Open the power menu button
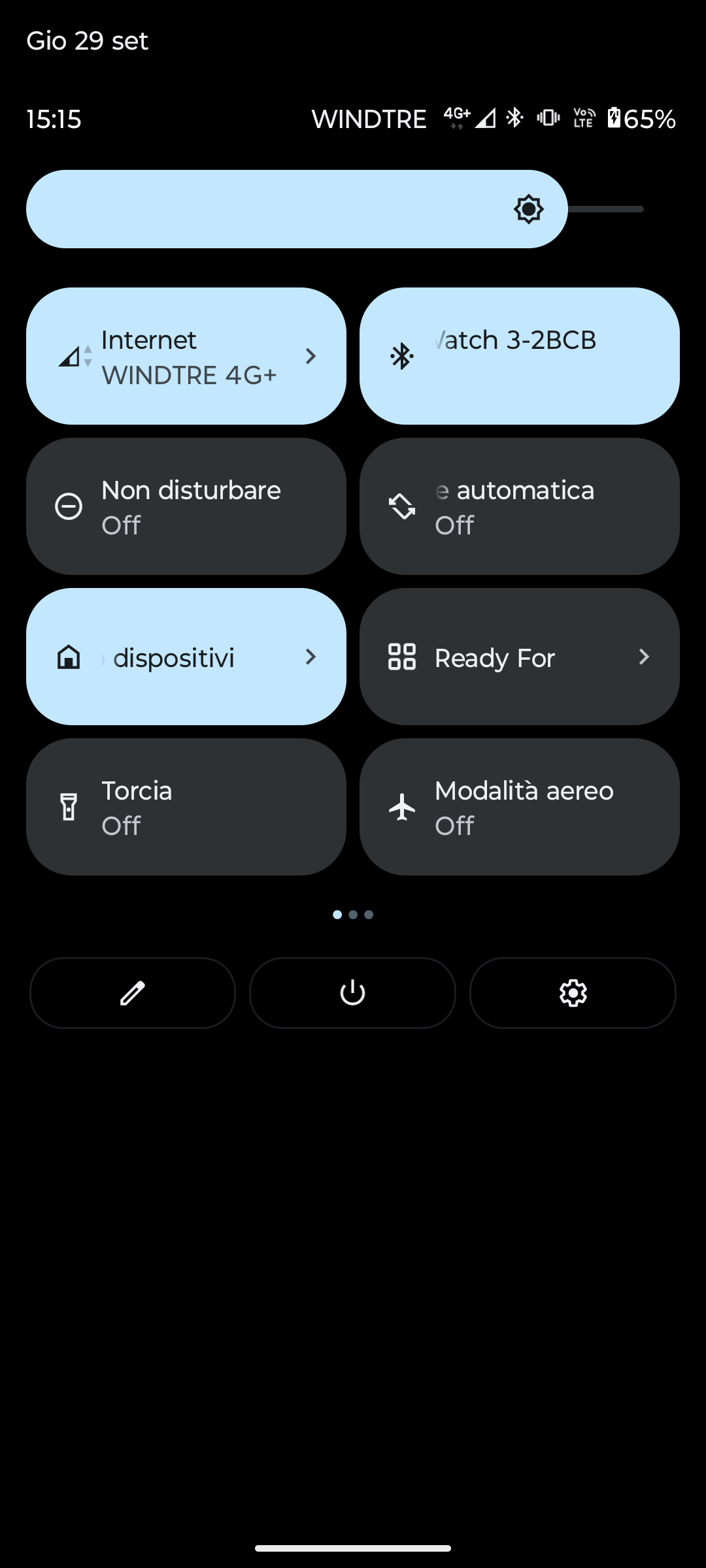This screenshot has height=1568, width=706. point(352,993)
